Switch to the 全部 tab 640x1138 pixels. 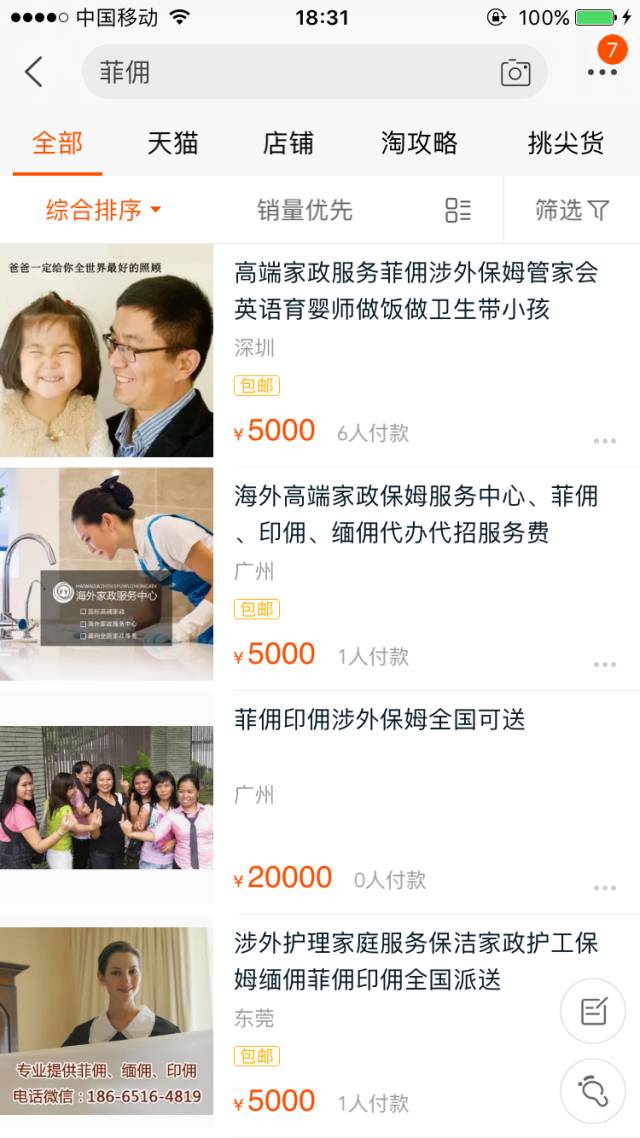coord(57,143)
